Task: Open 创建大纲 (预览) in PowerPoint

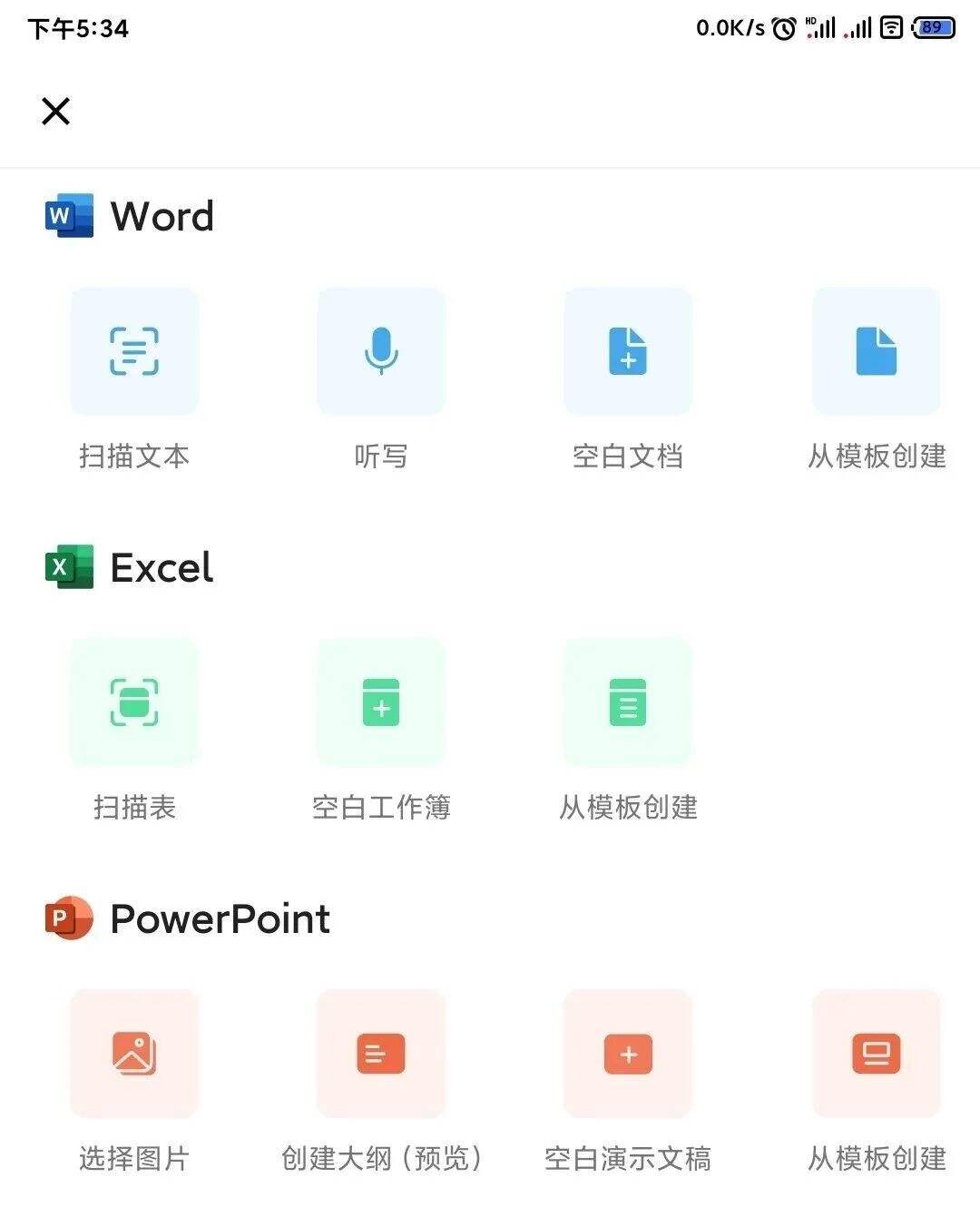Action: point(381,1054)
